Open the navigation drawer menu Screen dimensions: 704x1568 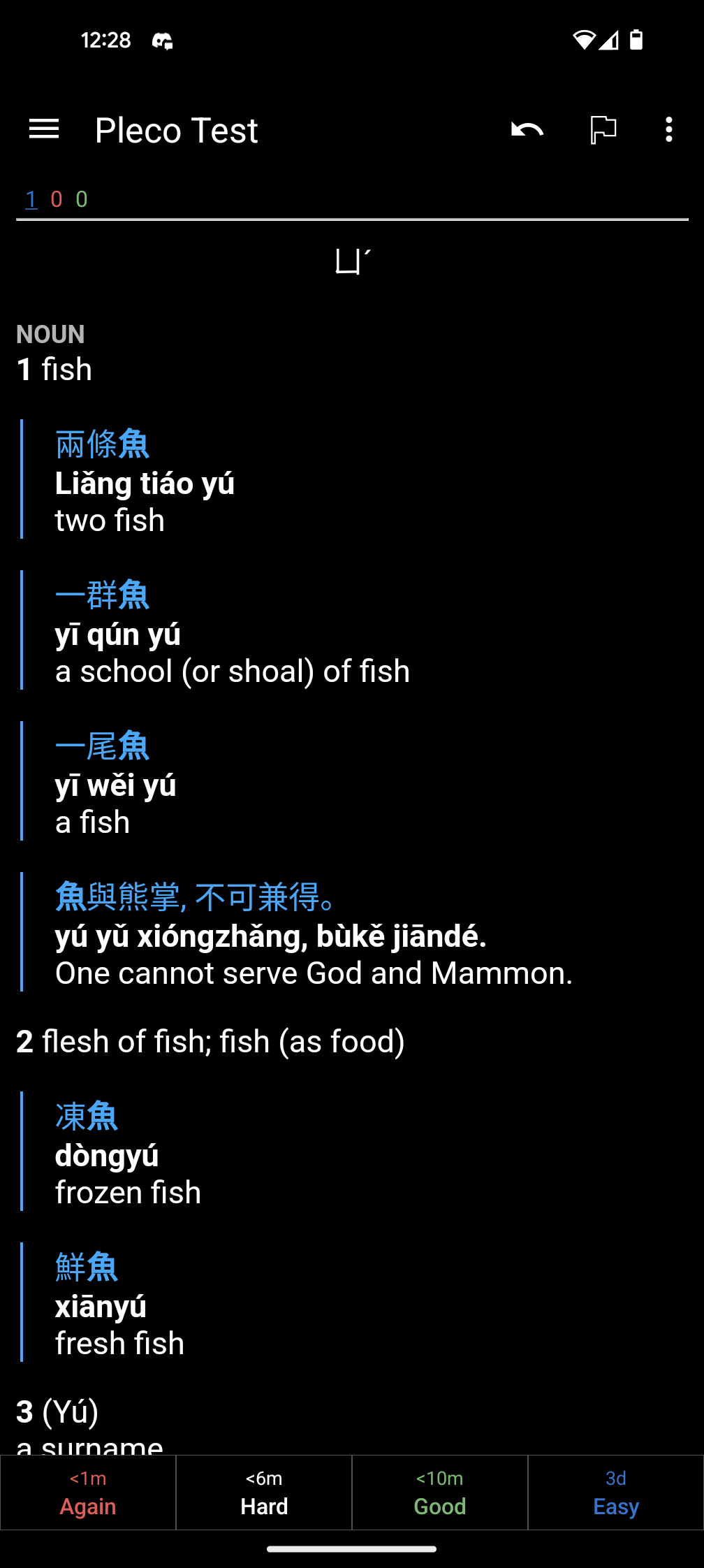(44, 129)
